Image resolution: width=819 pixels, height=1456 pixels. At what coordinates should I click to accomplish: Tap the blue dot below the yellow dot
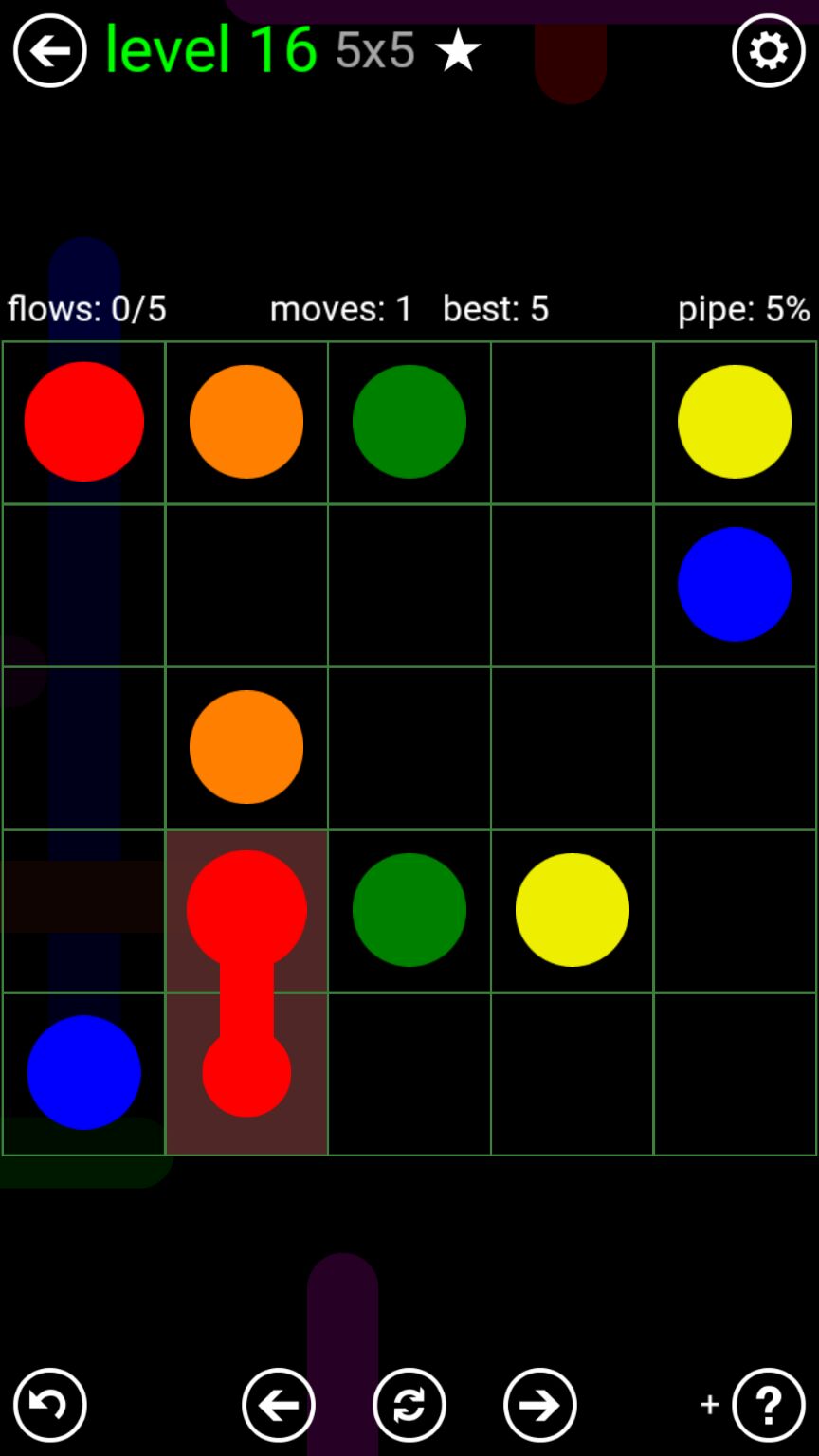(735, 584)
